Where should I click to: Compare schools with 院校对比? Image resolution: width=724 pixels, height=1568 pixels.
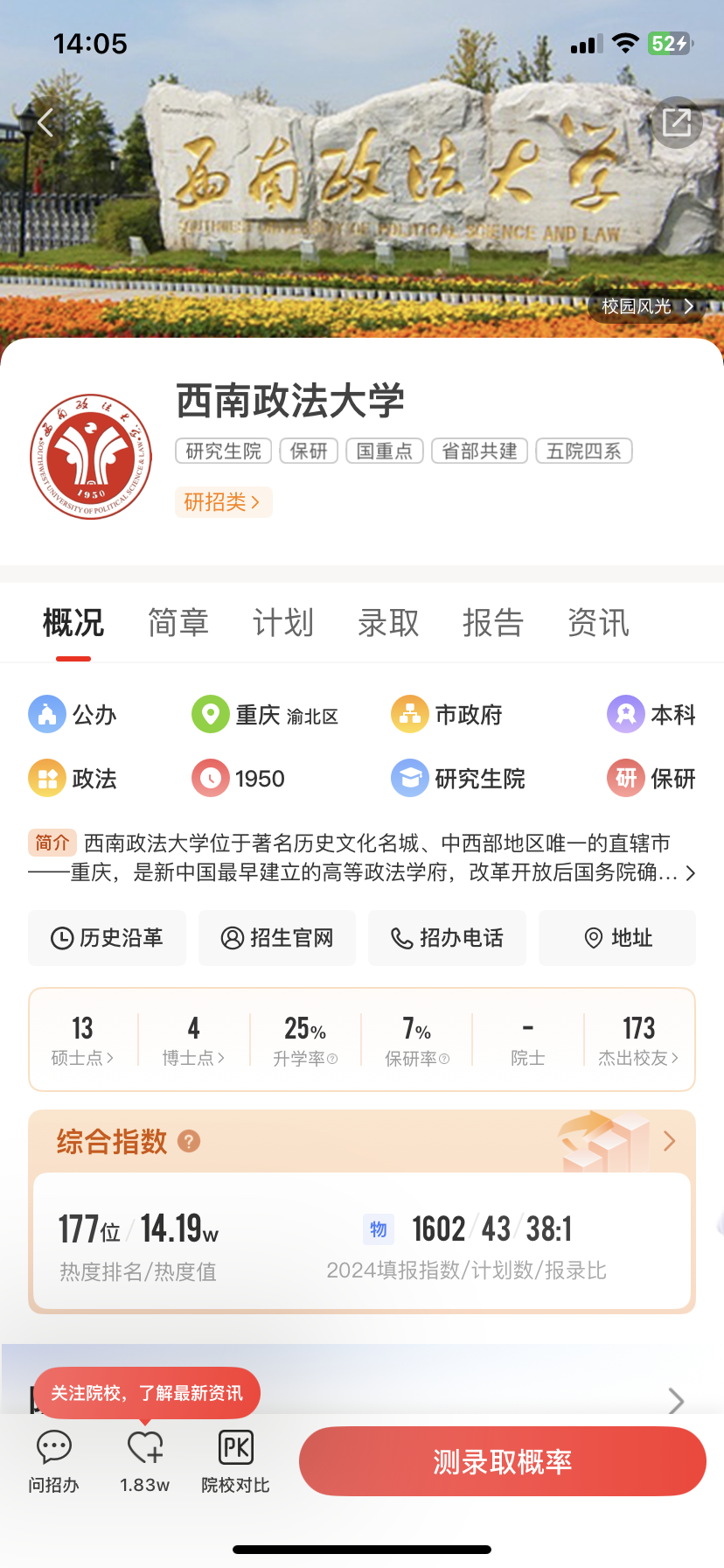point(235,1461)
